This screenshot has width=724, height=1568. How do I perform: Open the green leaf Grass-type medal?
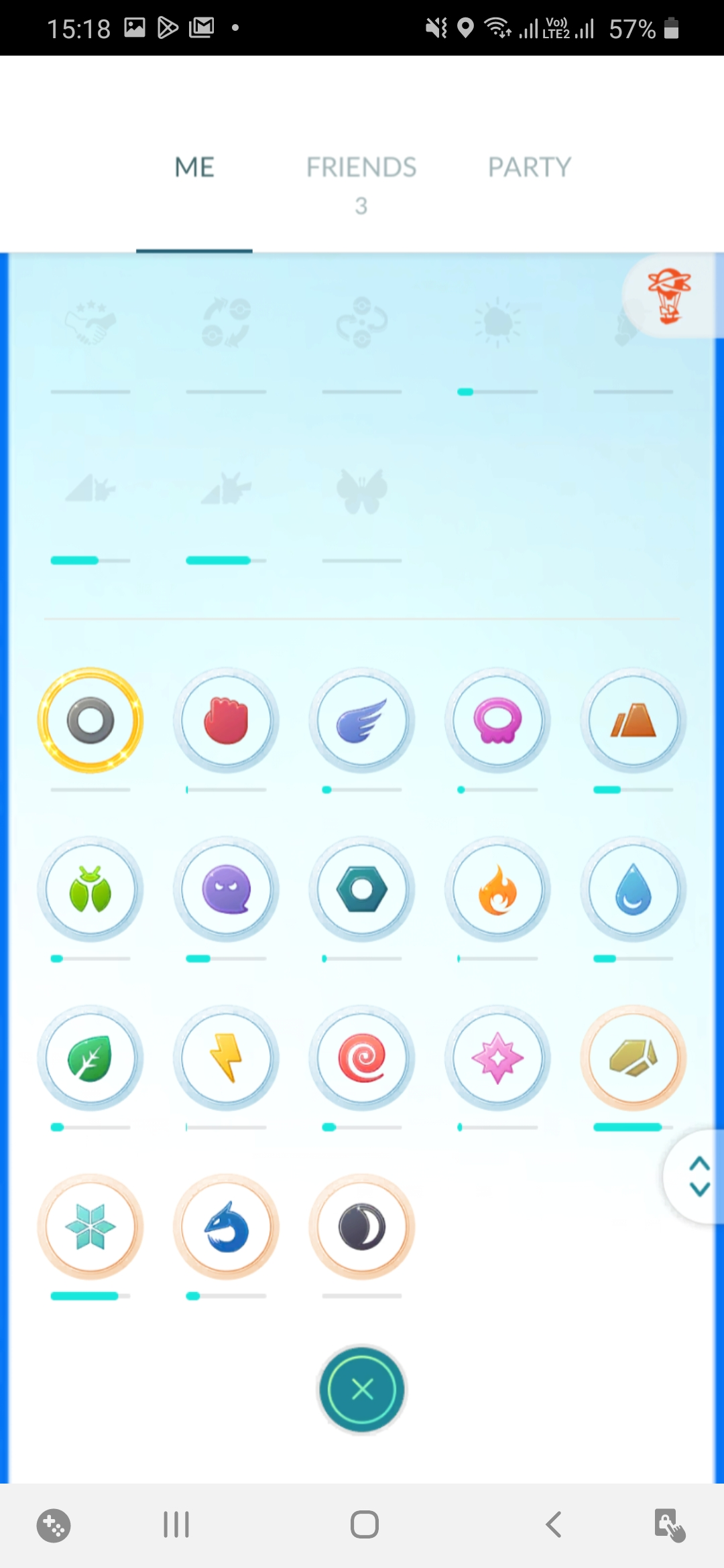pos(90,1058)
